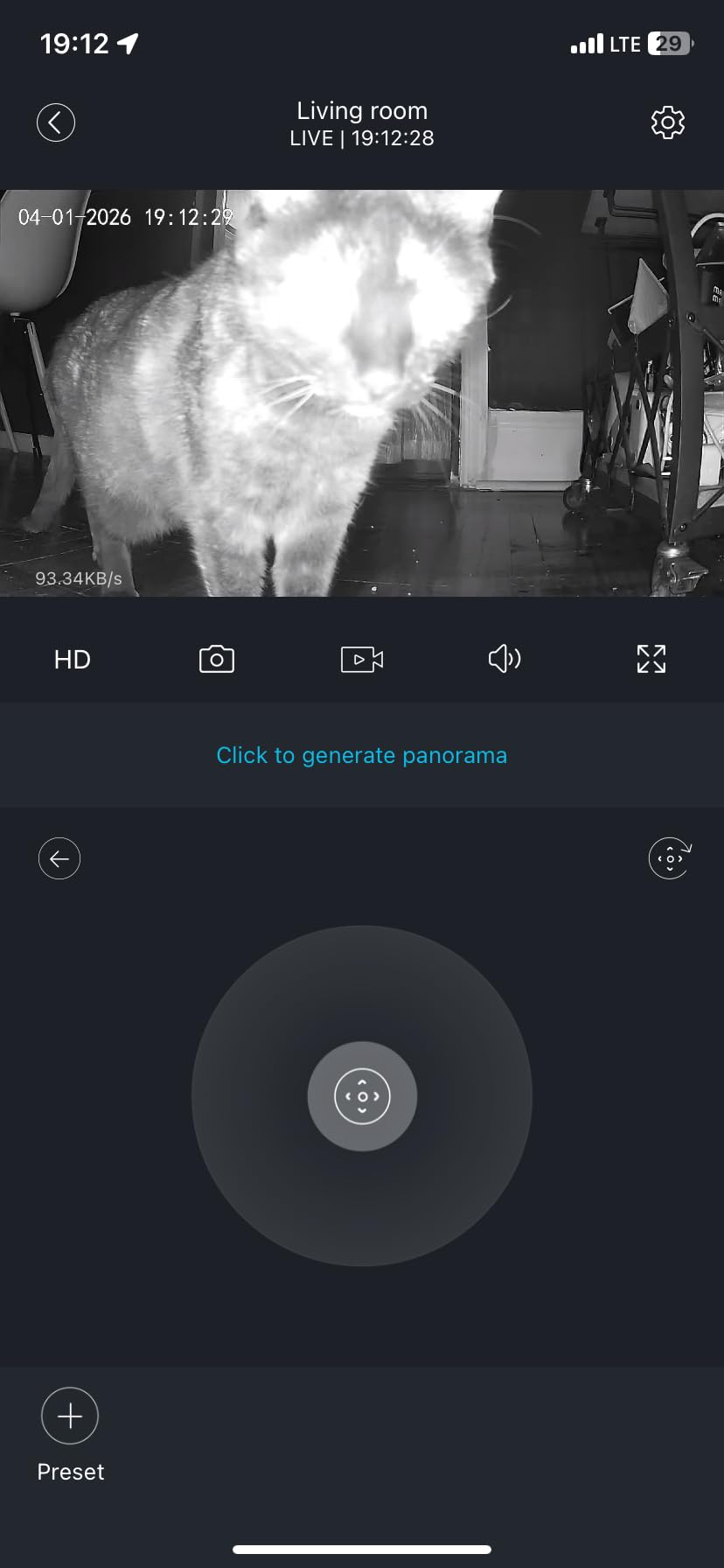Start recording with the video icon
Screen dimensions: 724x1568
361,659
